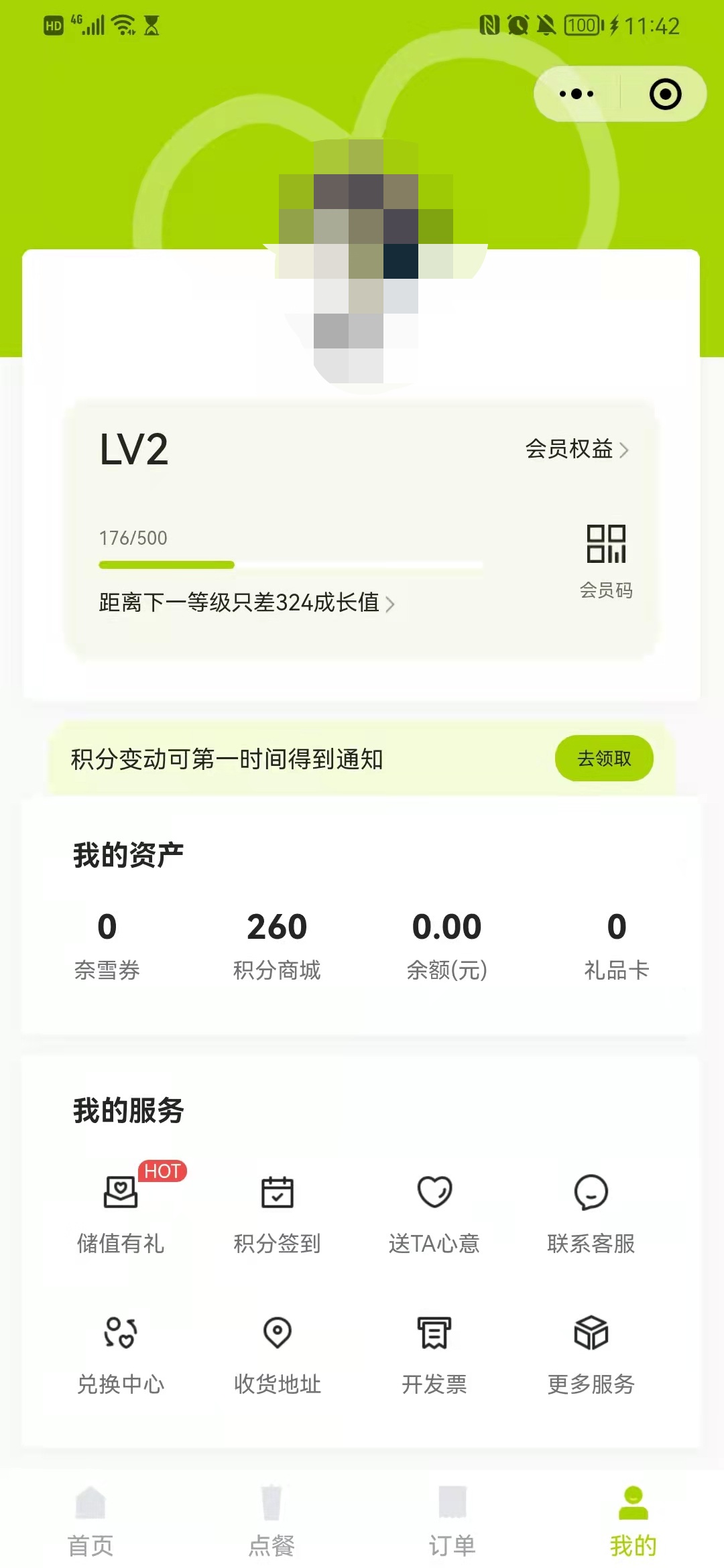The height and width of the screenshot is (1568, 724).
Task: Open the mini program more options menu
Action: coord(577,94)
